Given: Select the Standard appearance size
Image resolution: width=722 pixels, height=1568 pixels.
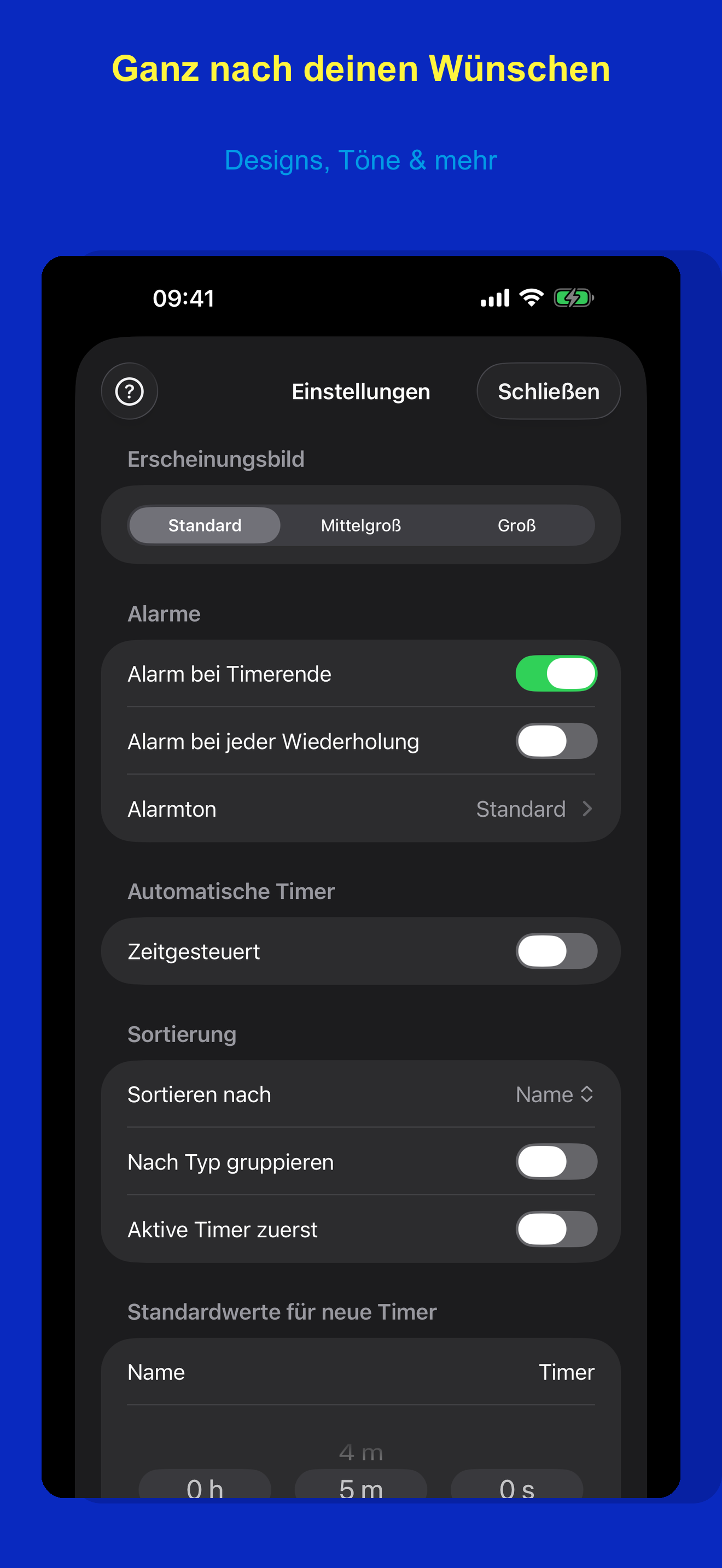Looking at the screenshot, I should pyautogui.click(x=205, y=525).
